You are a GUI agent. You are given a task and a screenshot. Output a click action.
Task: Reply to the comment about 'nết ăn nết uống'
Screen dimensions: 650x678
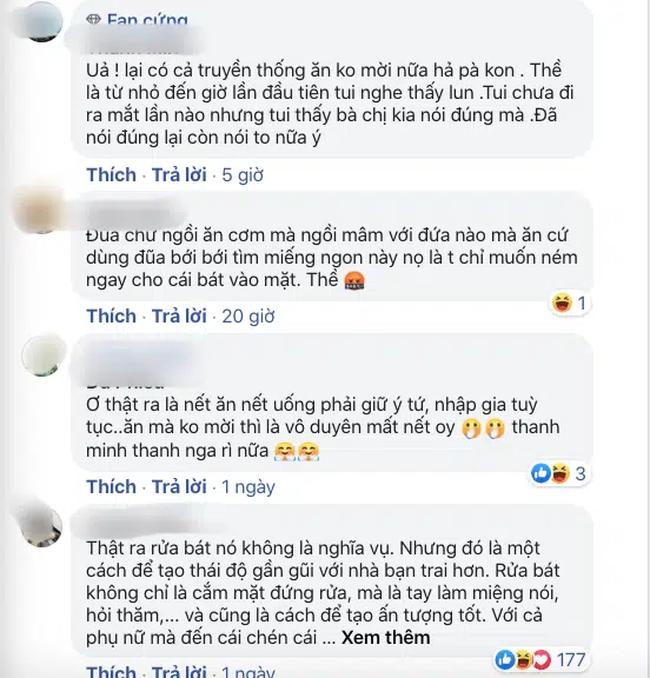click(x=178, y=487)
